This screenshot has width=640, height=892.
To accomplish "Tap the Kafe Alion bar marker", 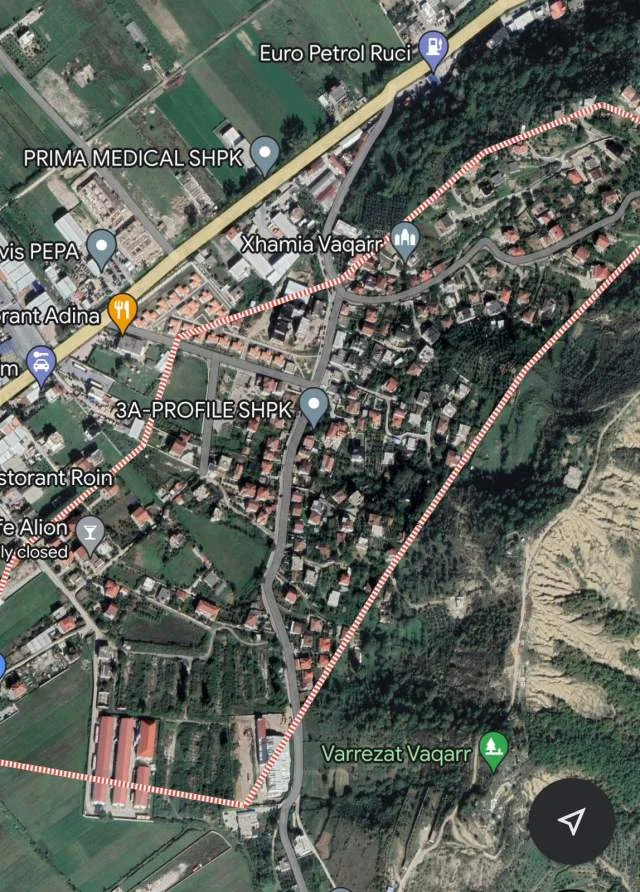I will coord(90,536).
